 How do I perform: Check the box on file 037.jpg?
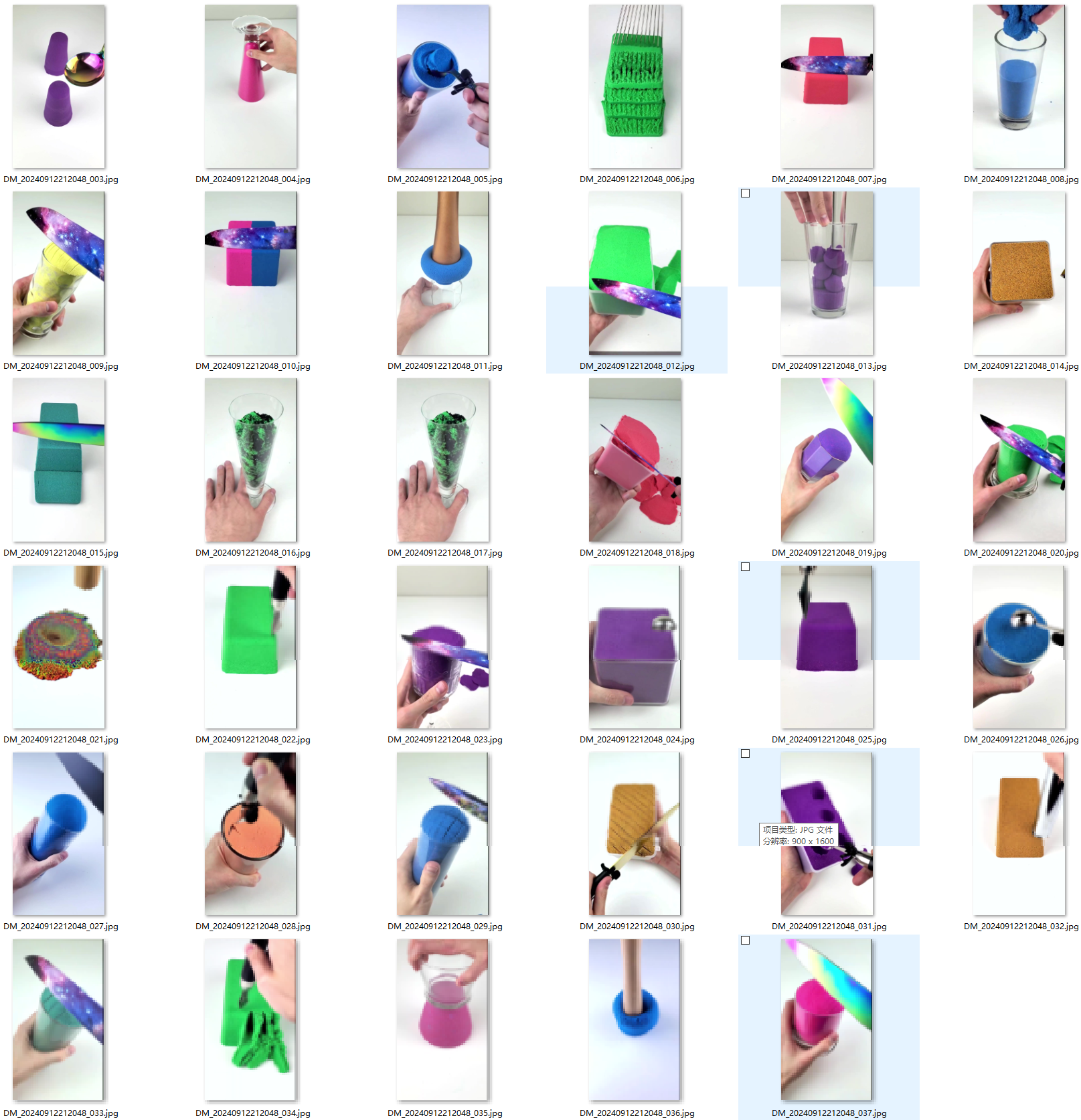[x=745, y=941]
